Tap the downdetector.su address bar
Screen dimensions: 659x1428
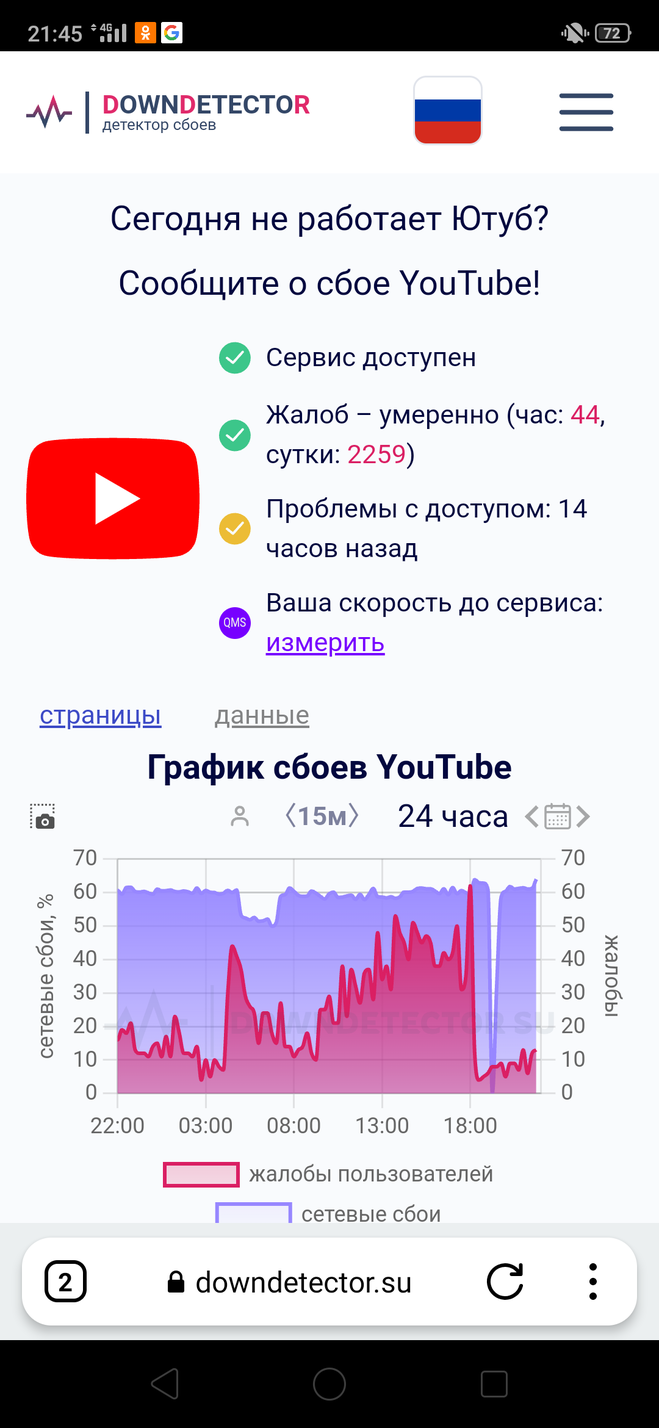click(x=290, y=1282)
